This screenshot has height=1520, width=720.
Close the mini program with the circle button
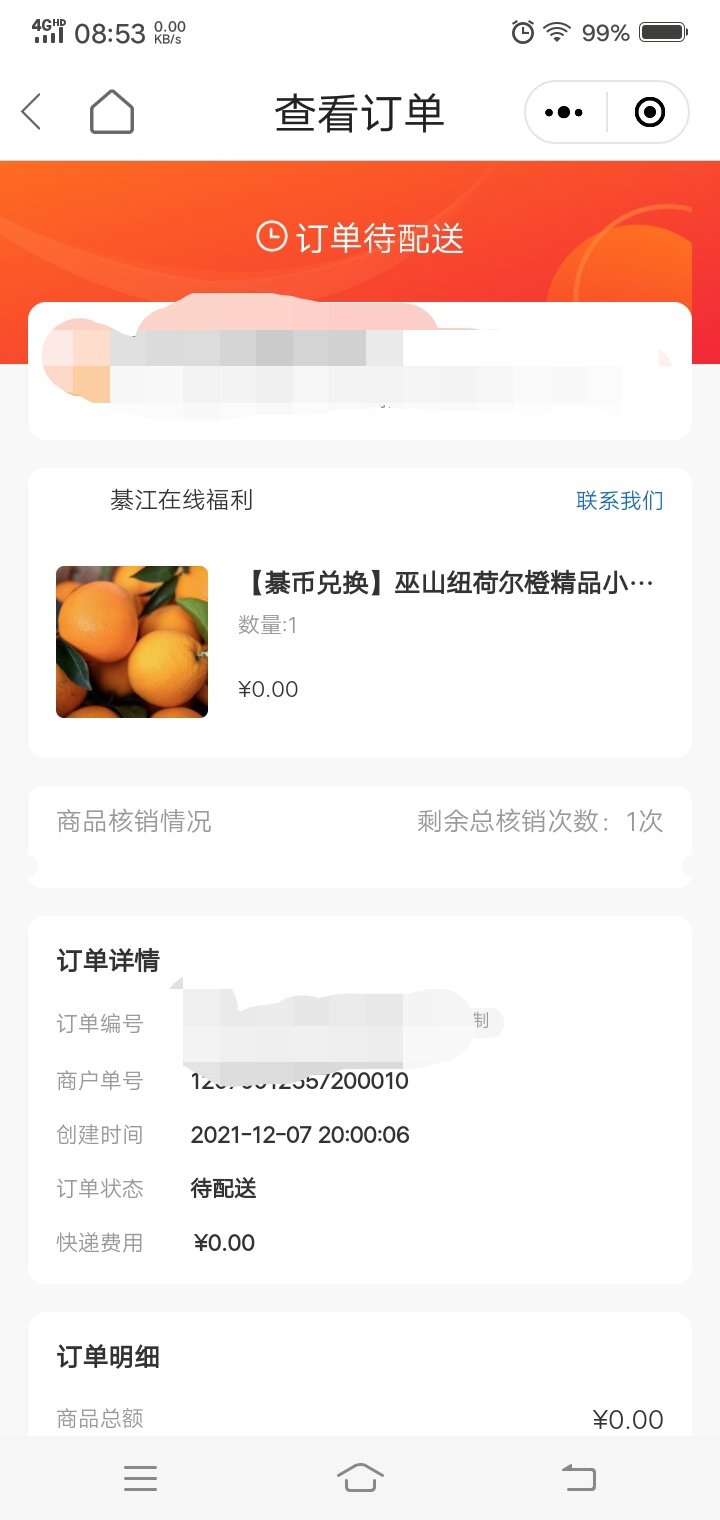[650, 113]
